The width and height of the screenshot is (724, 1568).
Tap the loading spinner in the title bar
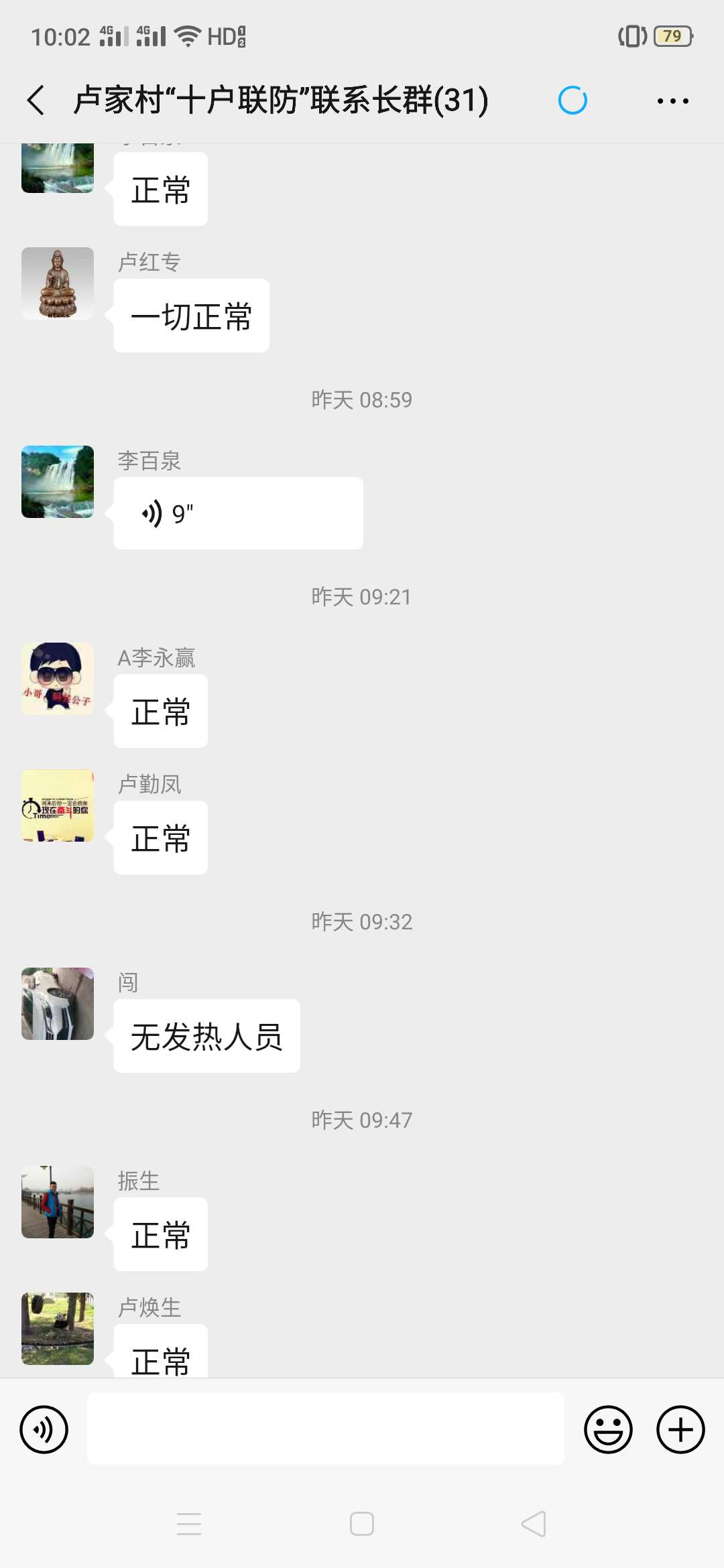pos(573,101)
